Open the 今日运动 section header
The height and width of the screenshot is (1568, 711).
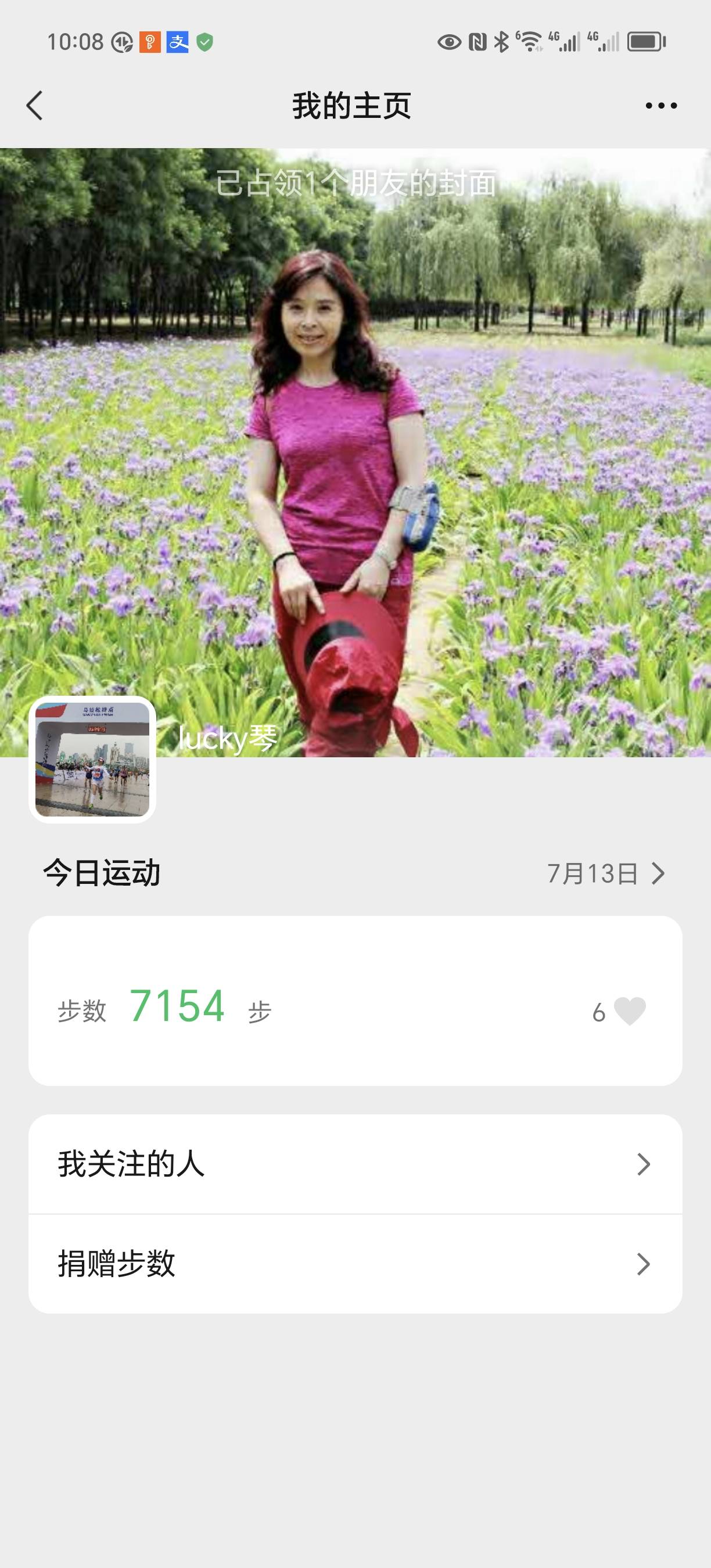pos(105,874)
